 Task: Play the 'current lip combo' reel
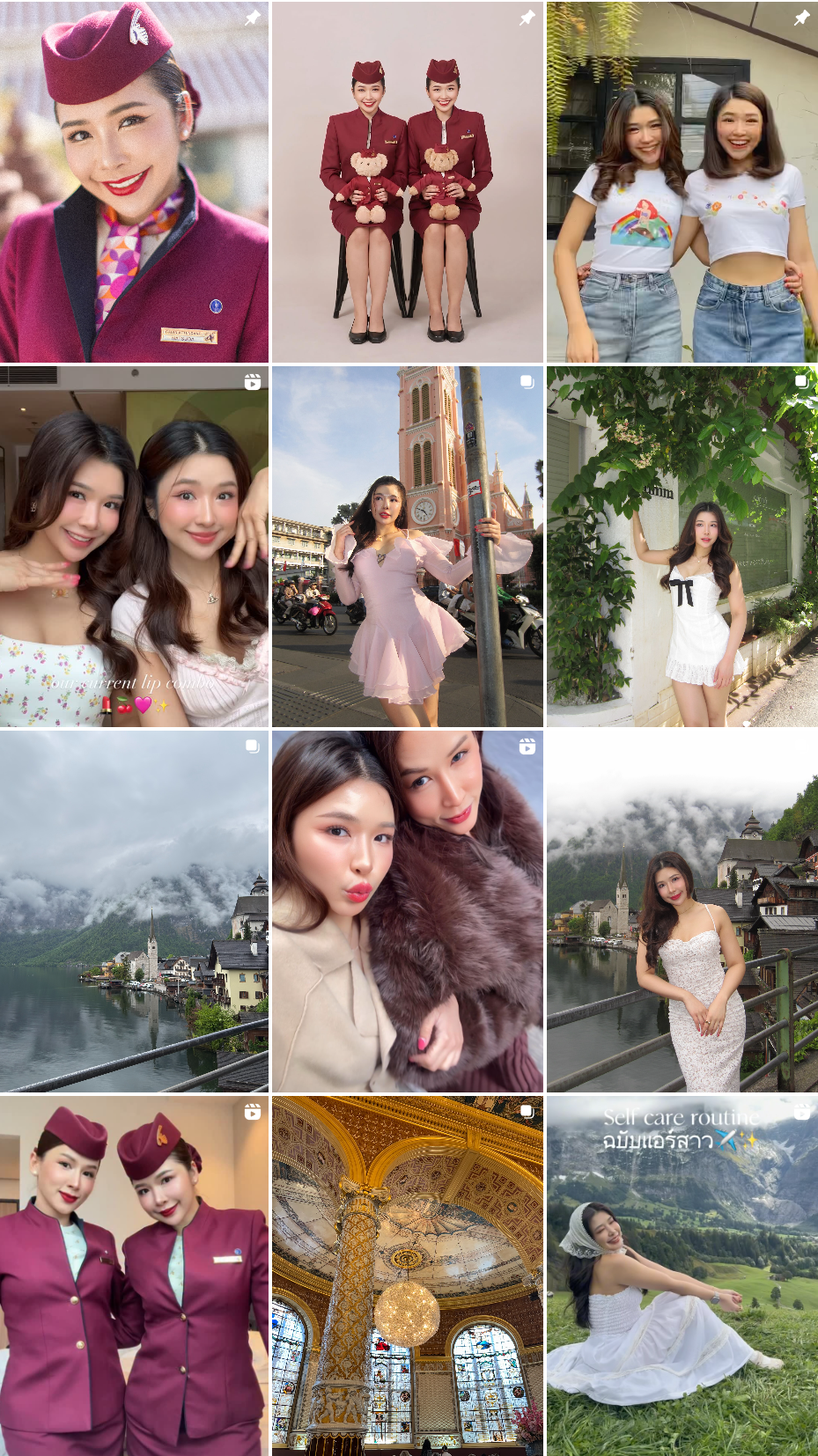[134, 547]
